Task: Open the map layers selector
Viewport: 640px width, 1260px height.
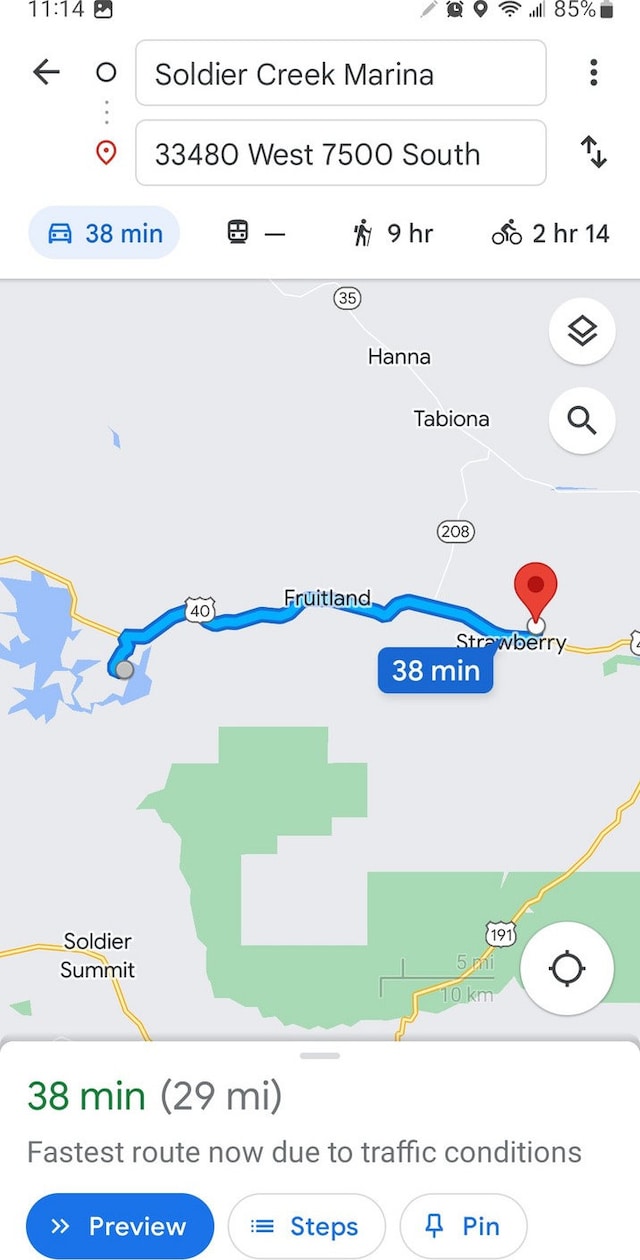Action: pyautogui.click(x=582, y=331)
